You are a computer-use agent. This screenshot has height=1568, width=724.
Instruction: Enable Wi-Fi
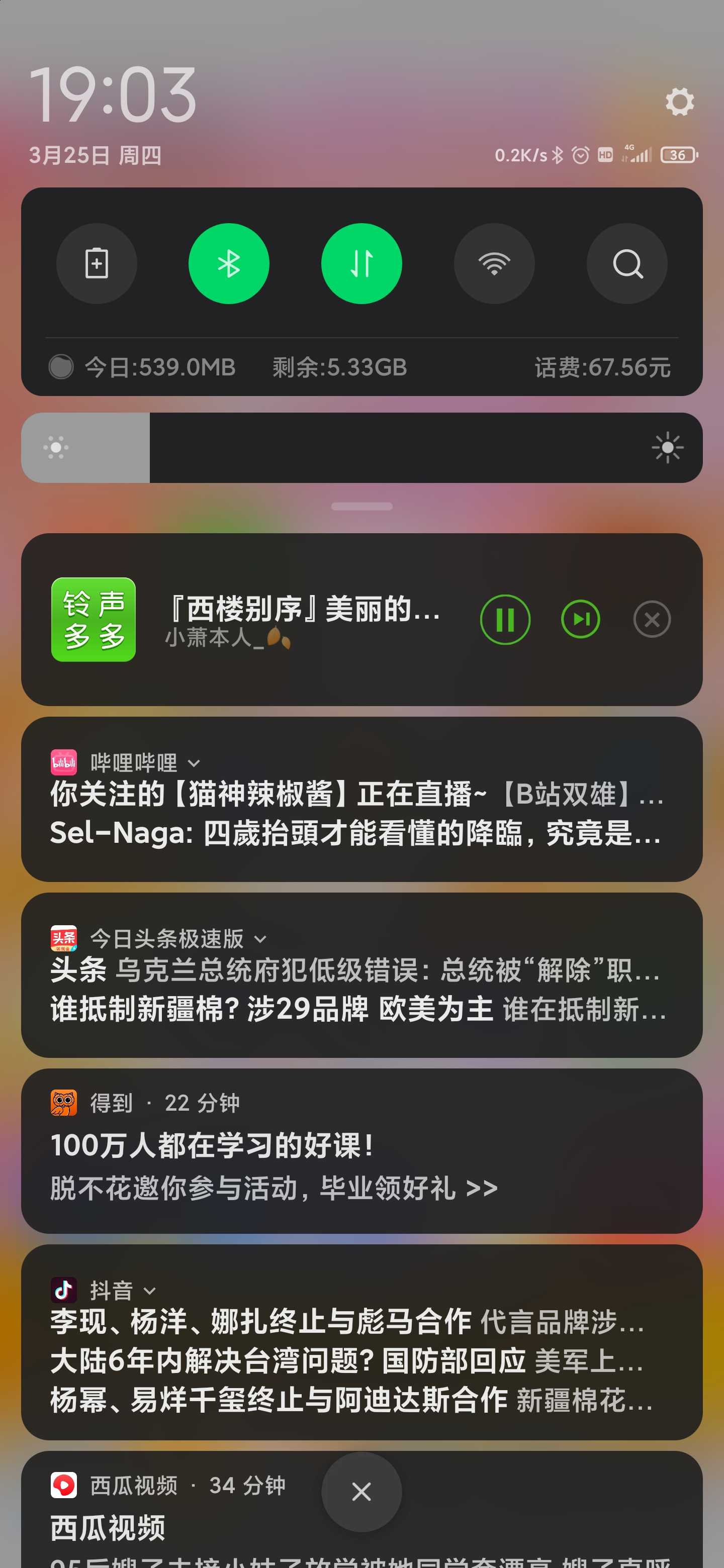pyautogui.click(x=494, y=263)
